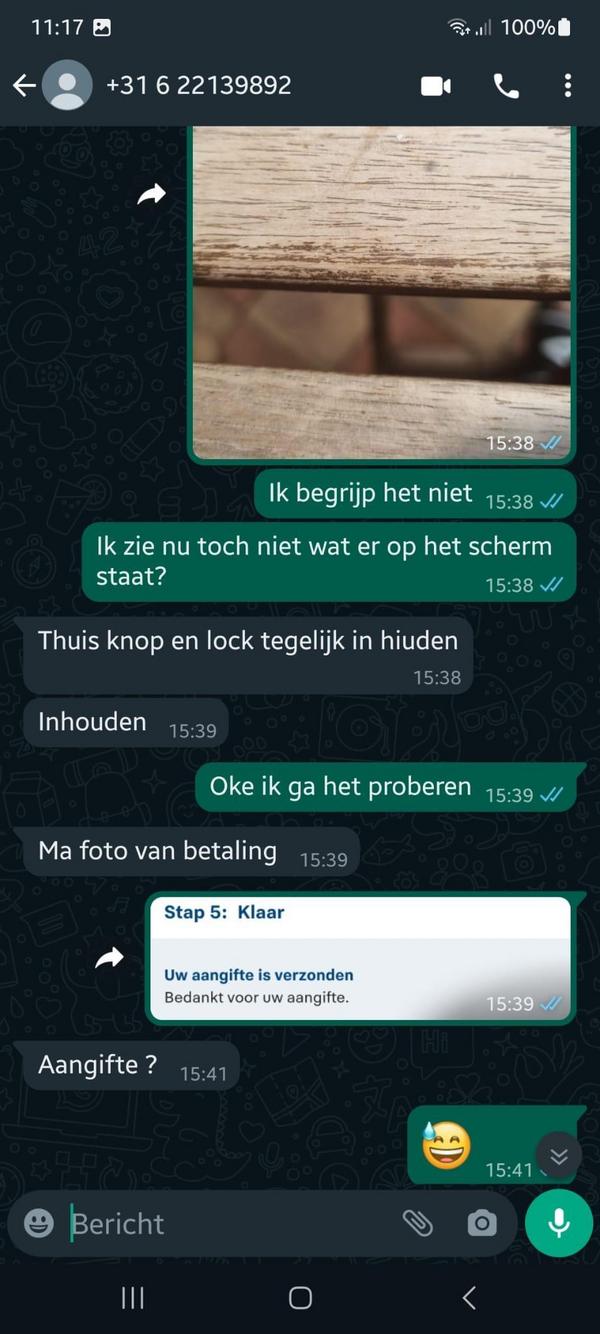Screen dimensions: 600x1334
Task: Go to the system home screen
Action: click(300, 1298)
